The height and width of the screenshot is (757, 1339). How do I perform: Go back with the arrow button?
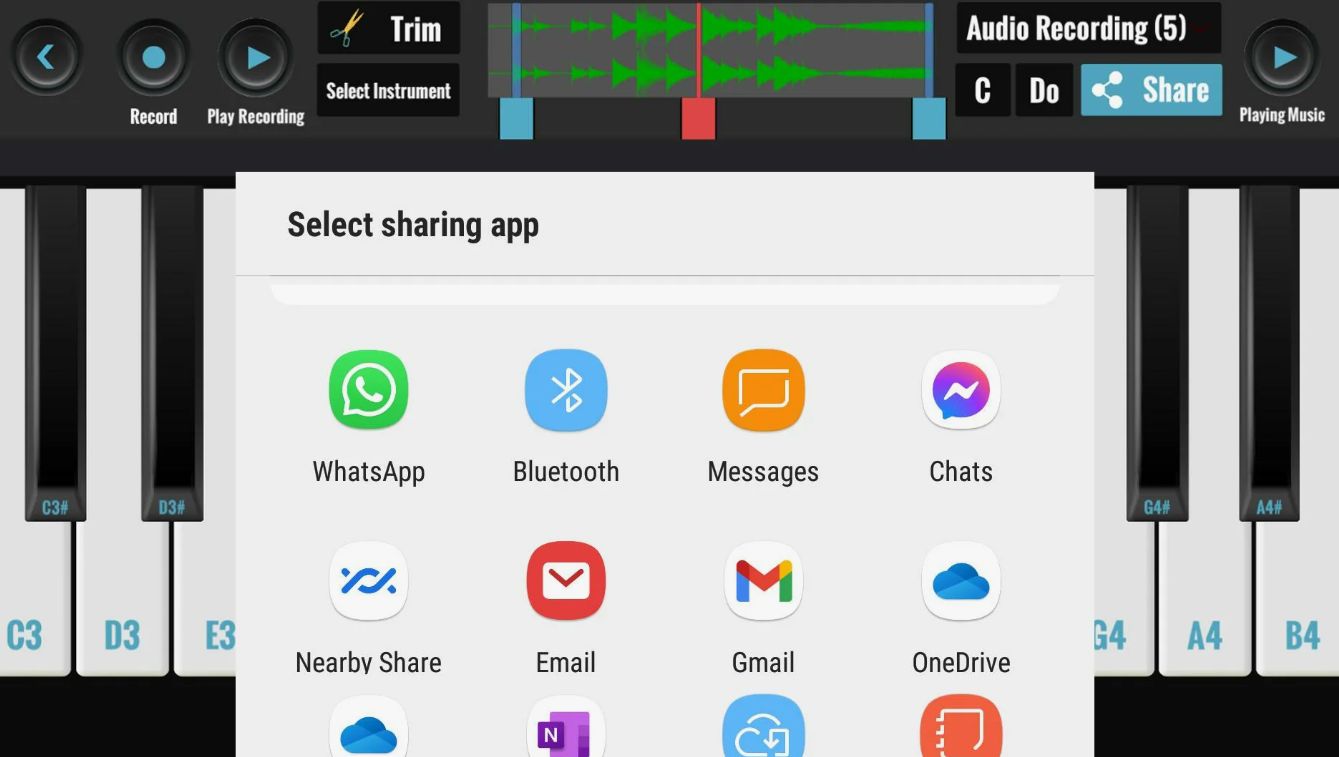click(x=46, y=58)
